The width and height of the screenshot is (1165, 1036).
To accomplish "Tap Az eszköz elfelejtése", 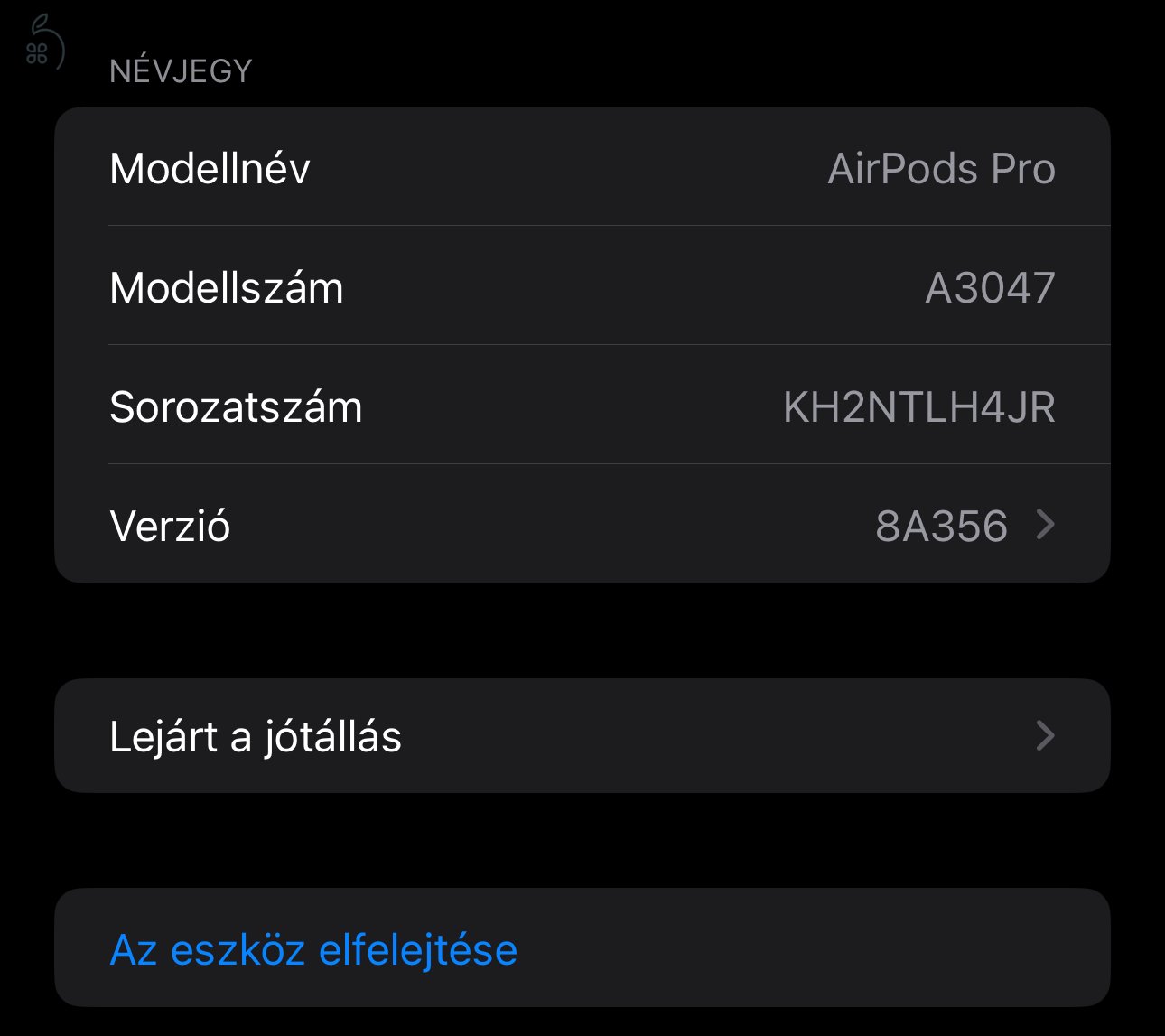I will (313, 949).
